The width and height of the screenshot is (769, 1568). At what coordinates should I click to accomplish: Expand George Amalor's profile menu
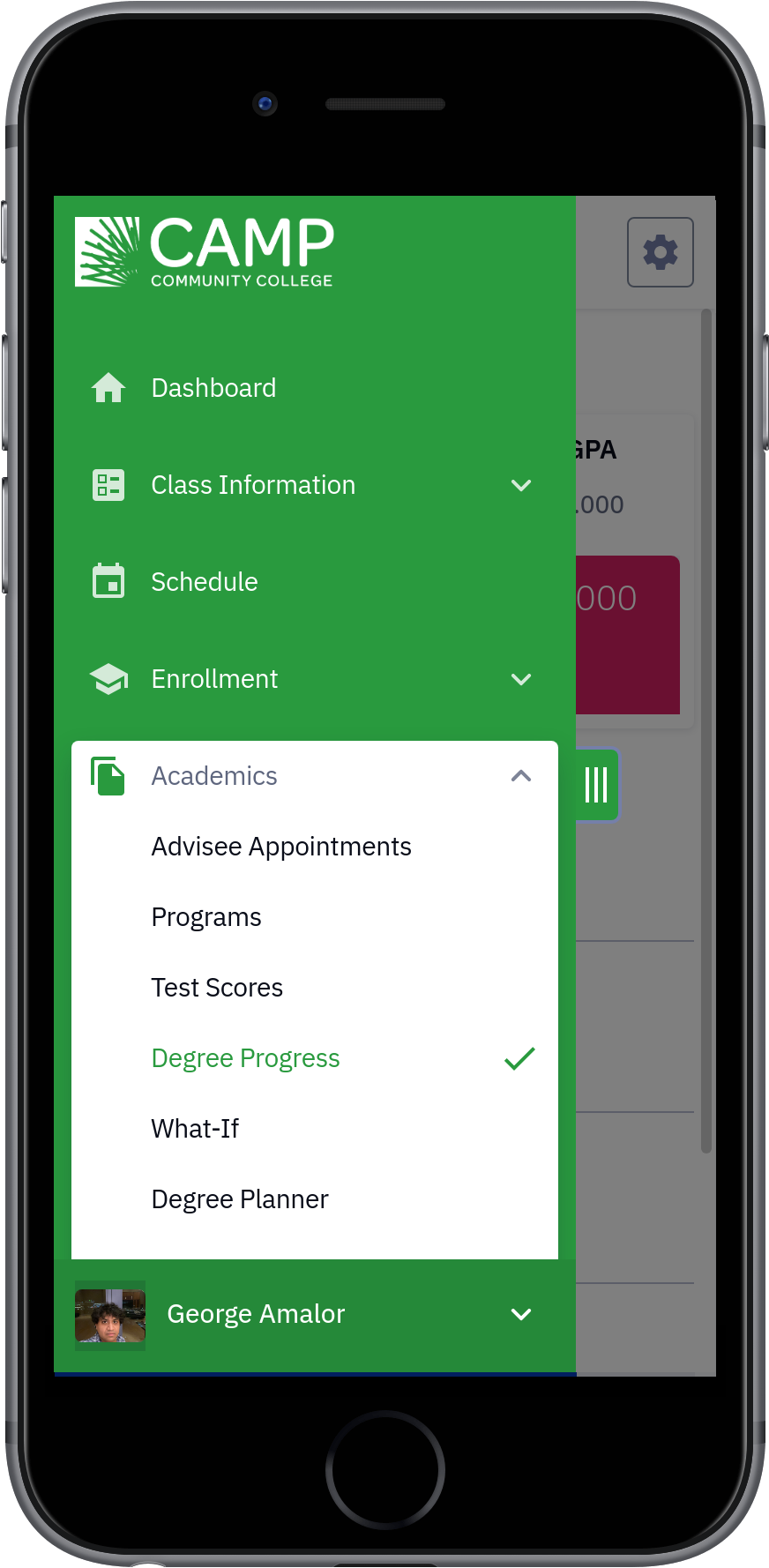pyautogui.click(x=315, y=1315)
